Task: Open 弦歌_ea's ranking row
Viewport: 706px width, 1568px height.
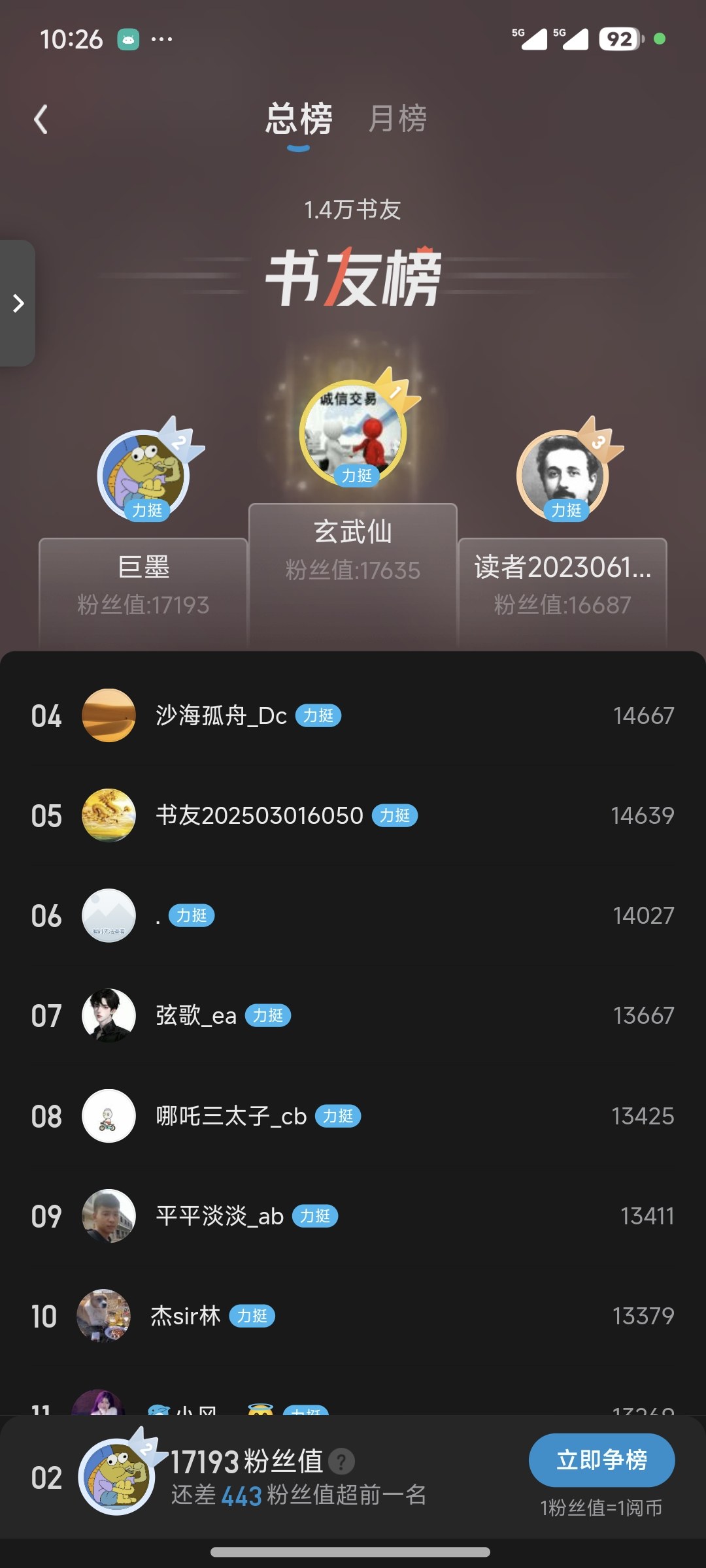Action: [x=353, y=1015]
